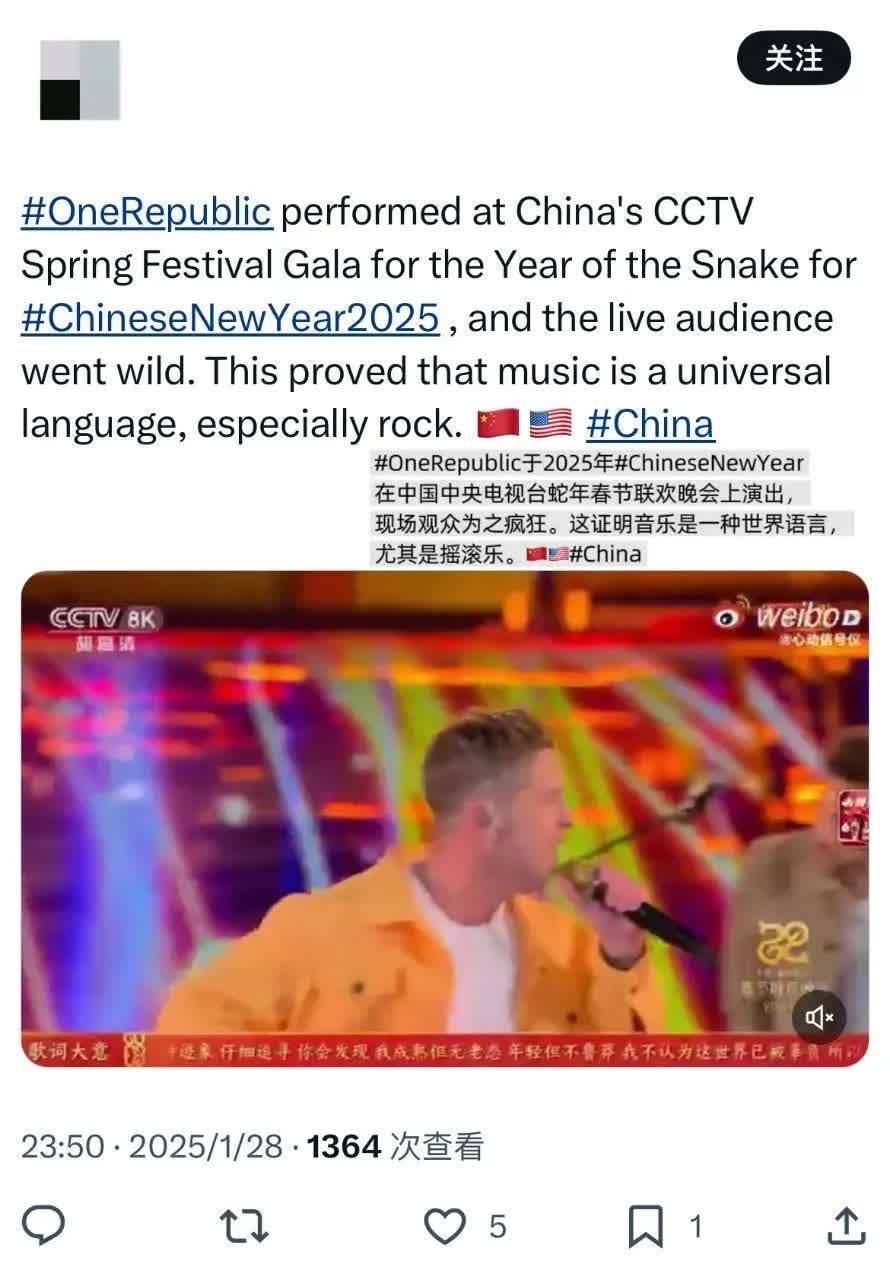Viewport: 890px width, 1280px height.
Task: Unmute the video sound
Action: pos(819,1018)
